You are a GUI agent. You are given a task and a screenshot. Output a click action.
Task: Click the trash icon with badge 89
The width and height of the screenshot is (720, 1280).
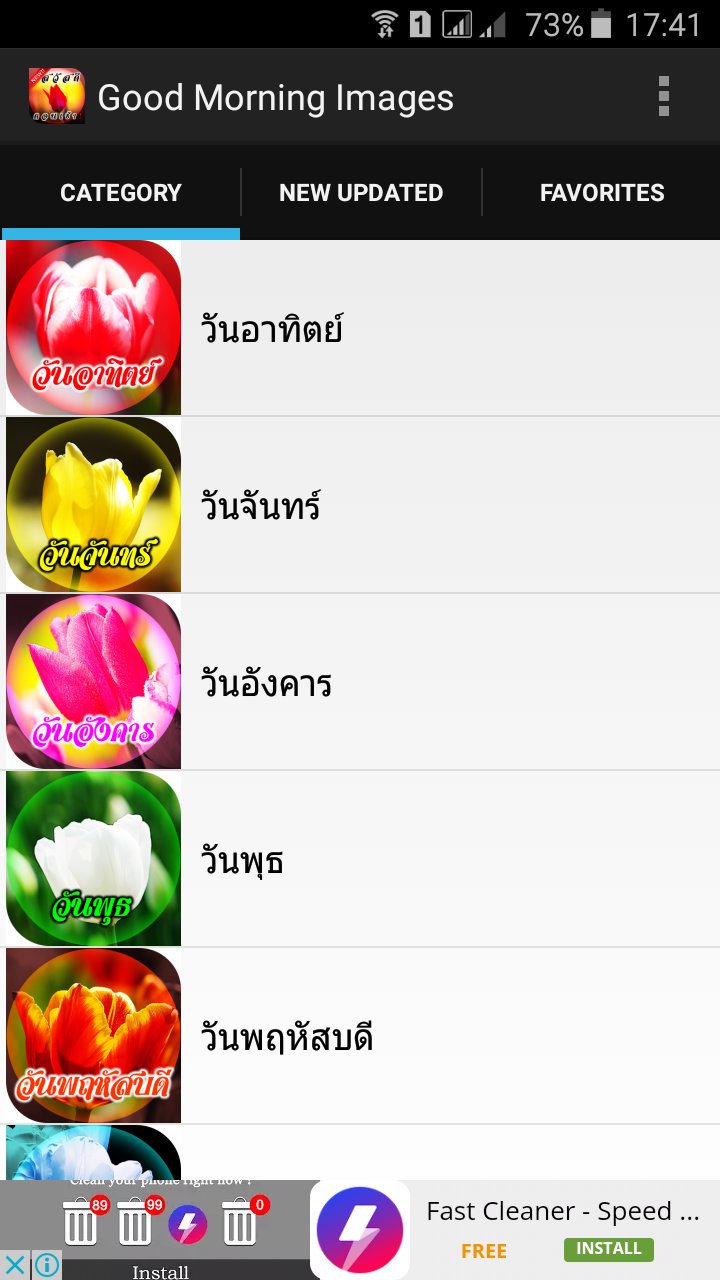(80, 1222)
